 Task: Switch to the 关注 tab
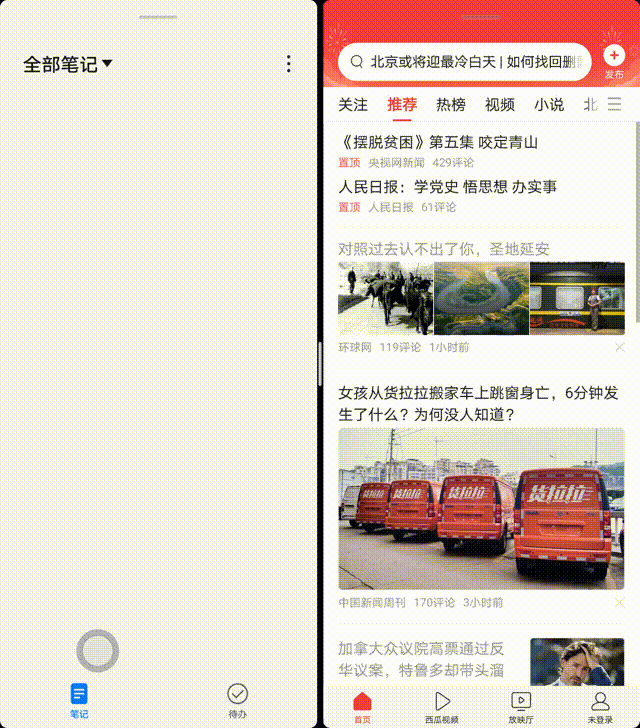[352, 104]
